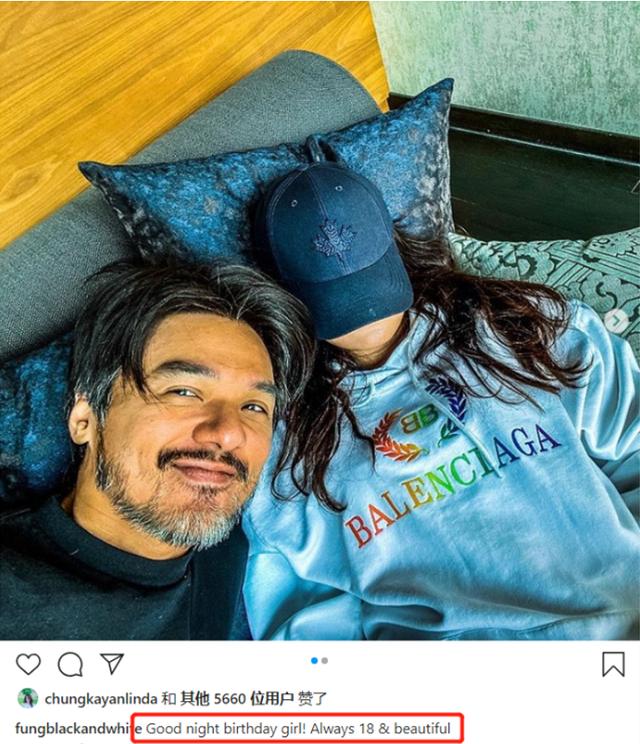Like this post with the heart icon
640x744 pixels.
[x=28, y=664]
